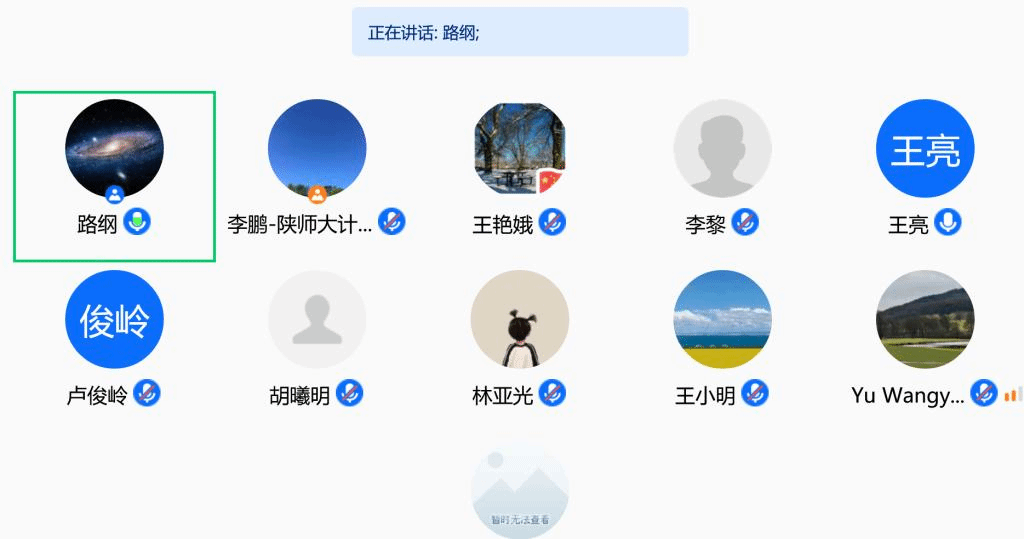
Task: Tap the muted mic icon beside 王艳娥
Action: click(x=552, y=222)
